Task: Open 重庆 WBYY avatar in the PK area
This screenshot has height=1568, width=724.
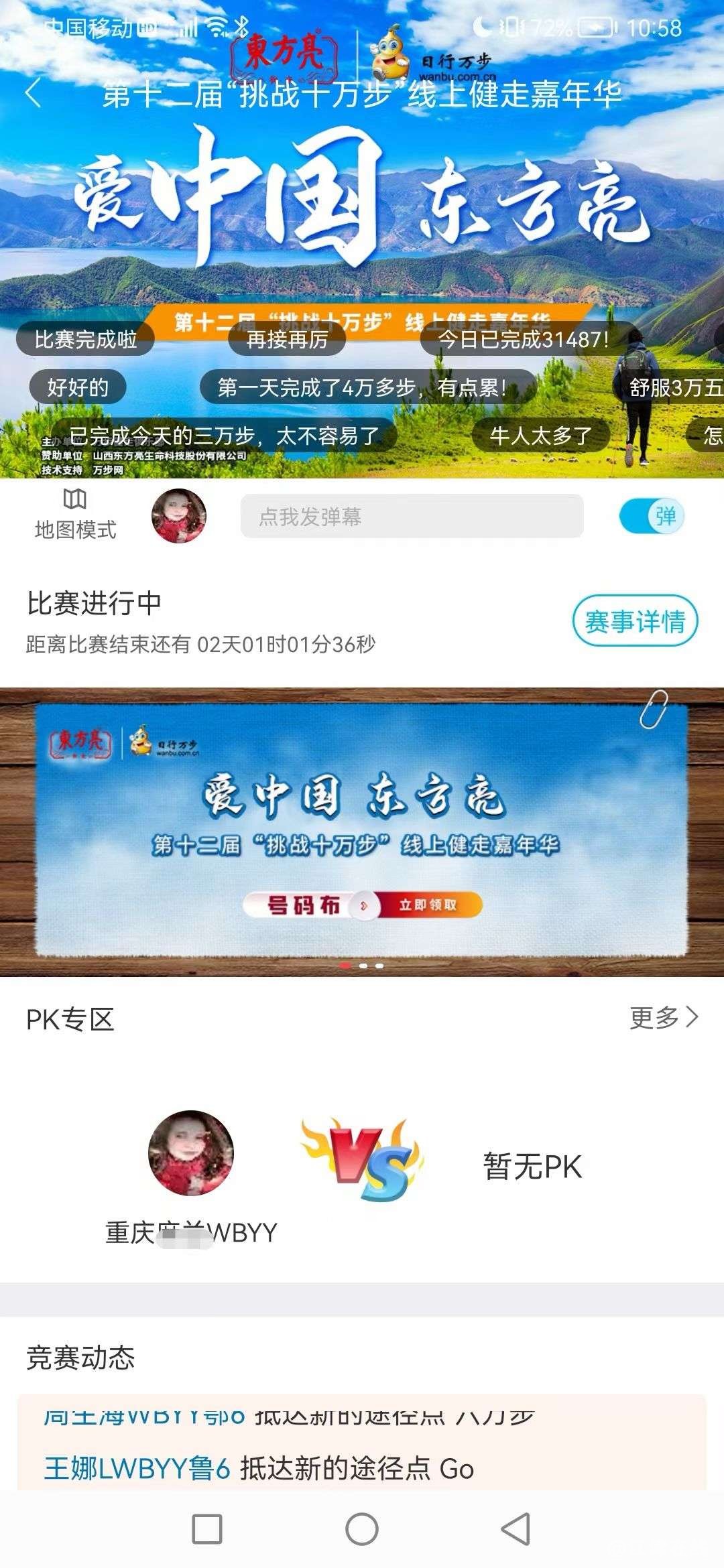Action: point(191,1153)
